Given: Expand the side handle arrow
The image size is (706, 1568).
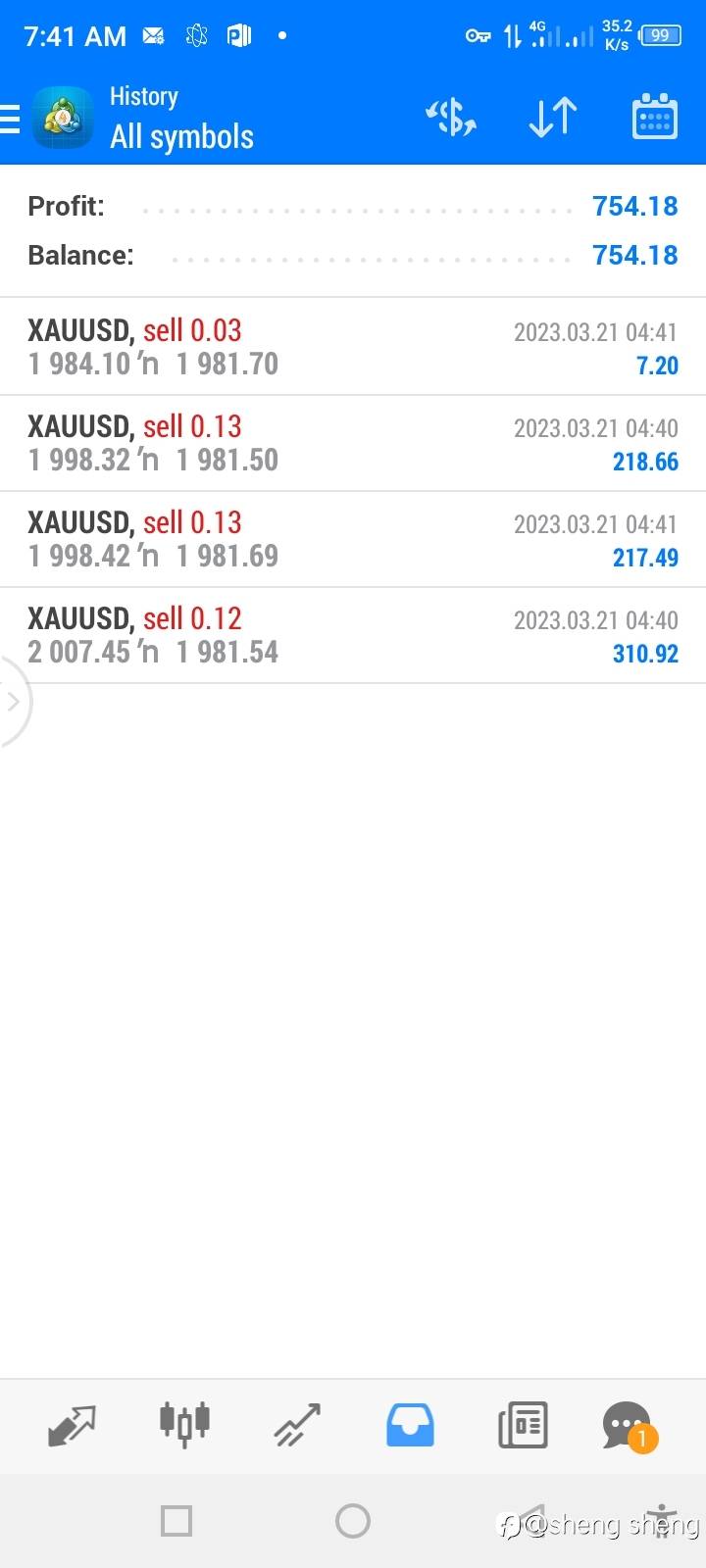Looking at the screenshot, I should tap(14, 702).
